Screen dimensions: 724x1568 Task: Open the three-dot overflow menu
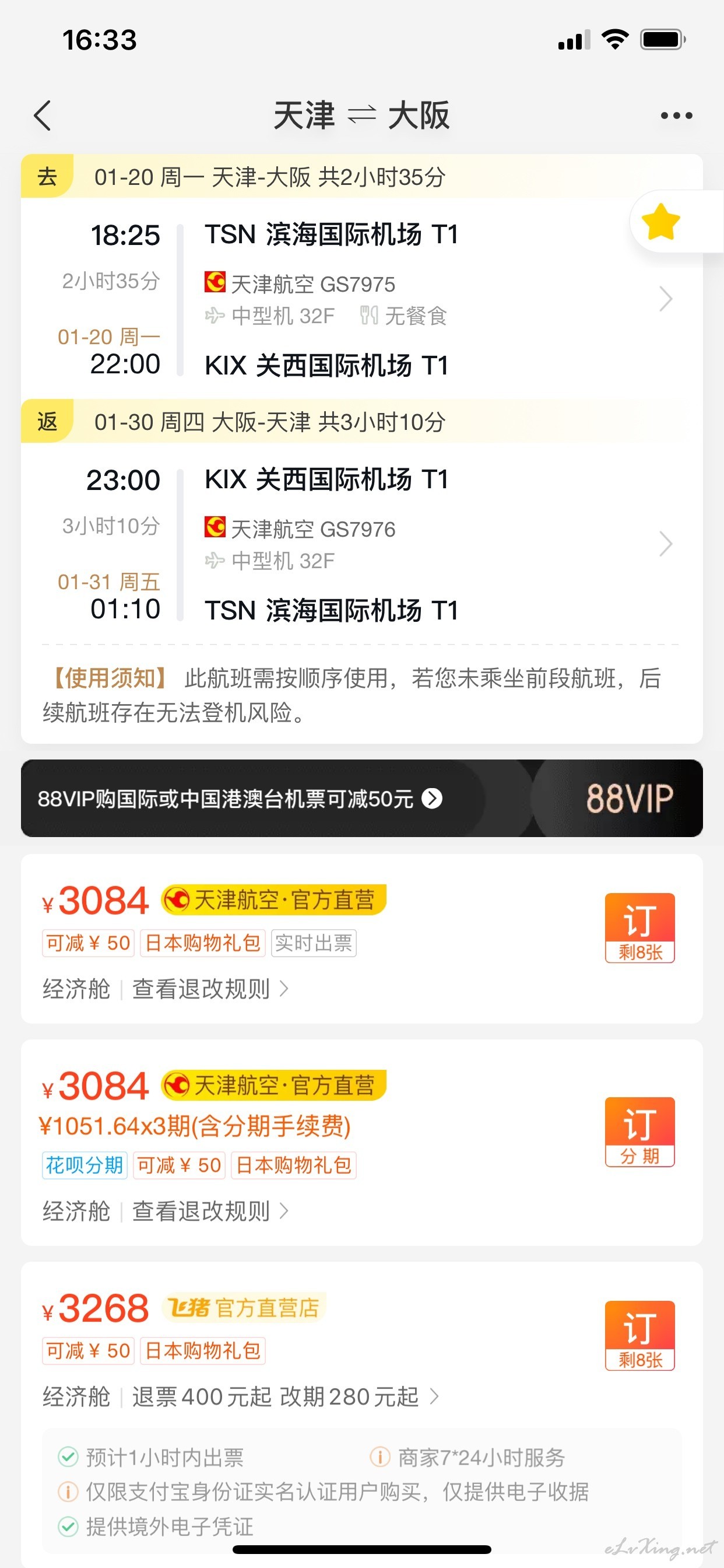(x=677, y=116)
